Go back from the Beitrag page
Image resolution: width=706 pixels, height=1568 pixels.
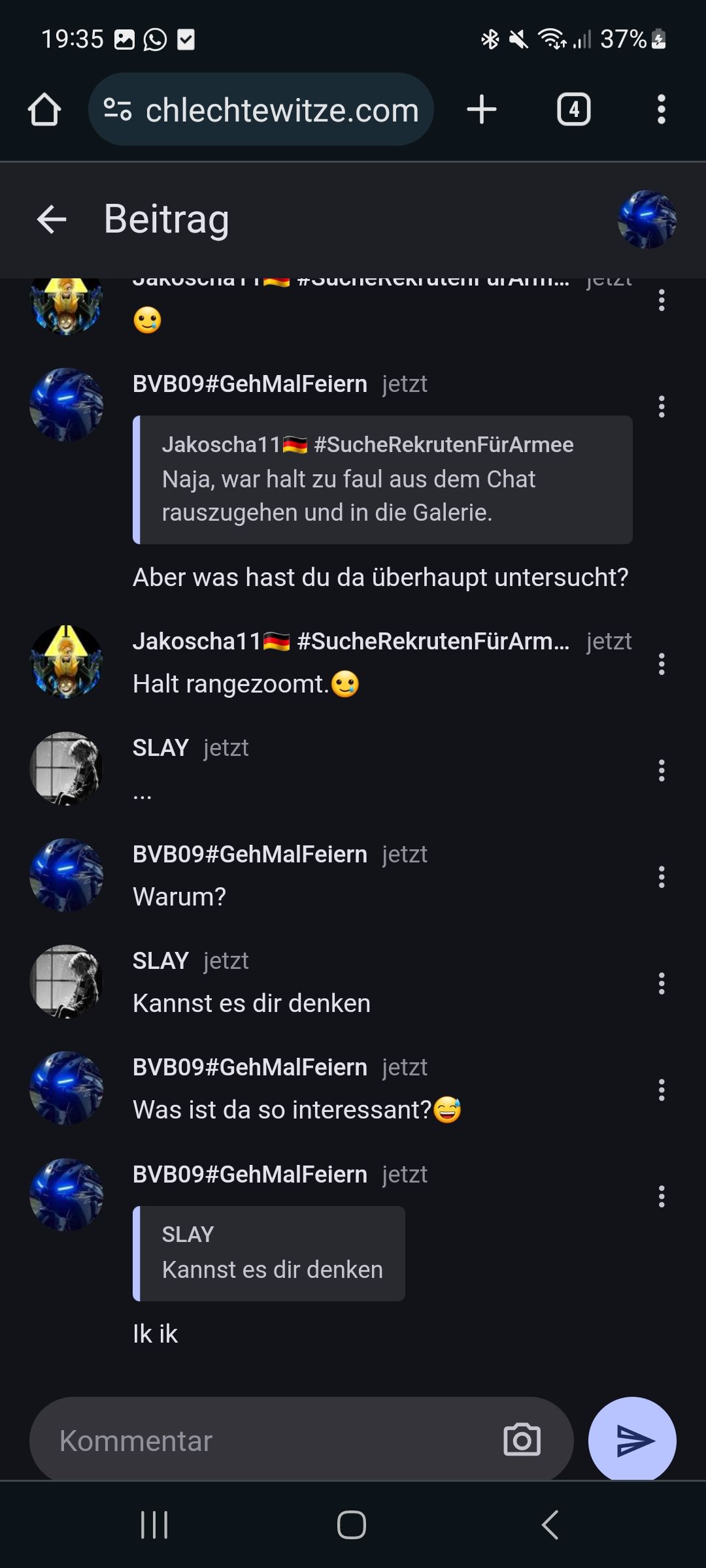click(52, 219)
